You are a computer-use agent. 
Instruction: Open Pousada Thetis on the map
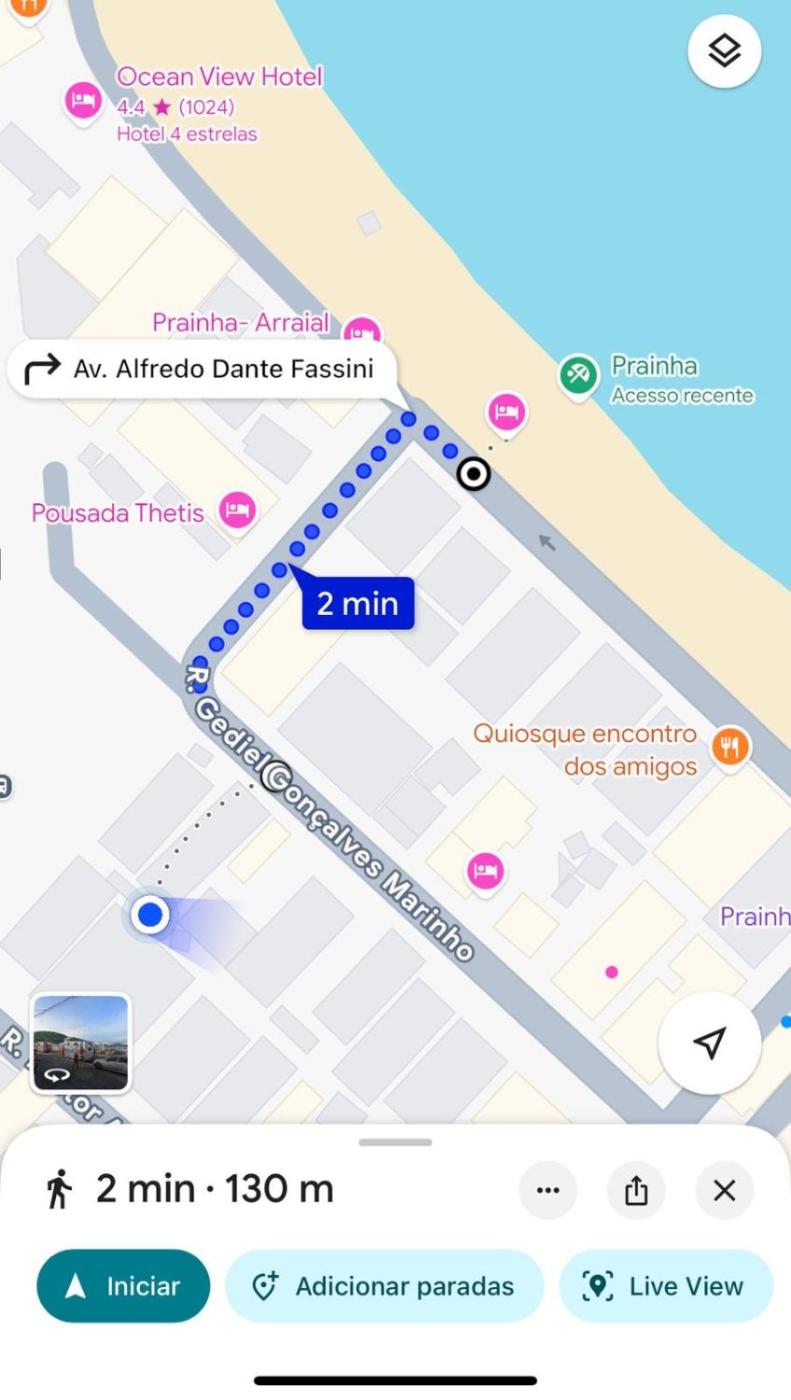click(x=237, y=511)
